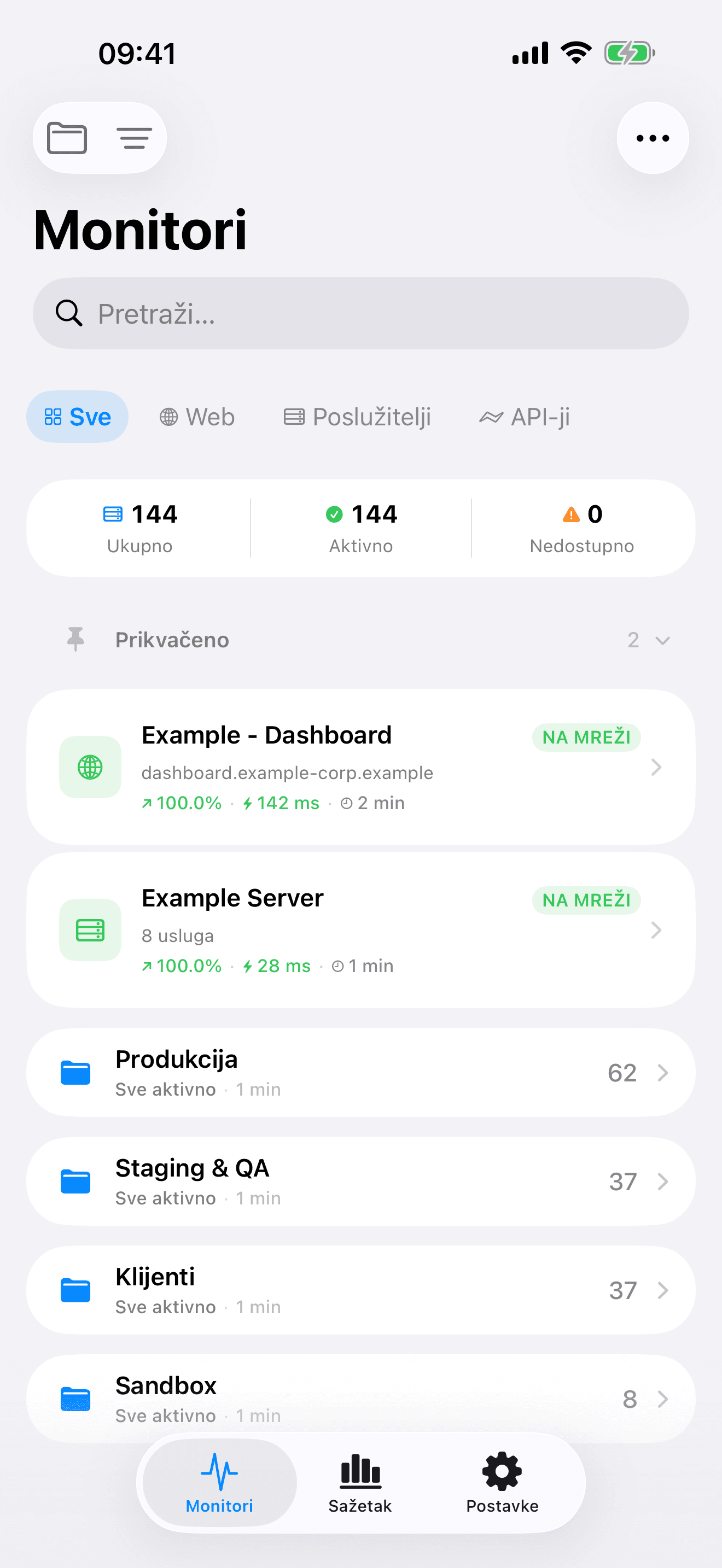Open details chevron for Example Server

[x=656, y=929]
